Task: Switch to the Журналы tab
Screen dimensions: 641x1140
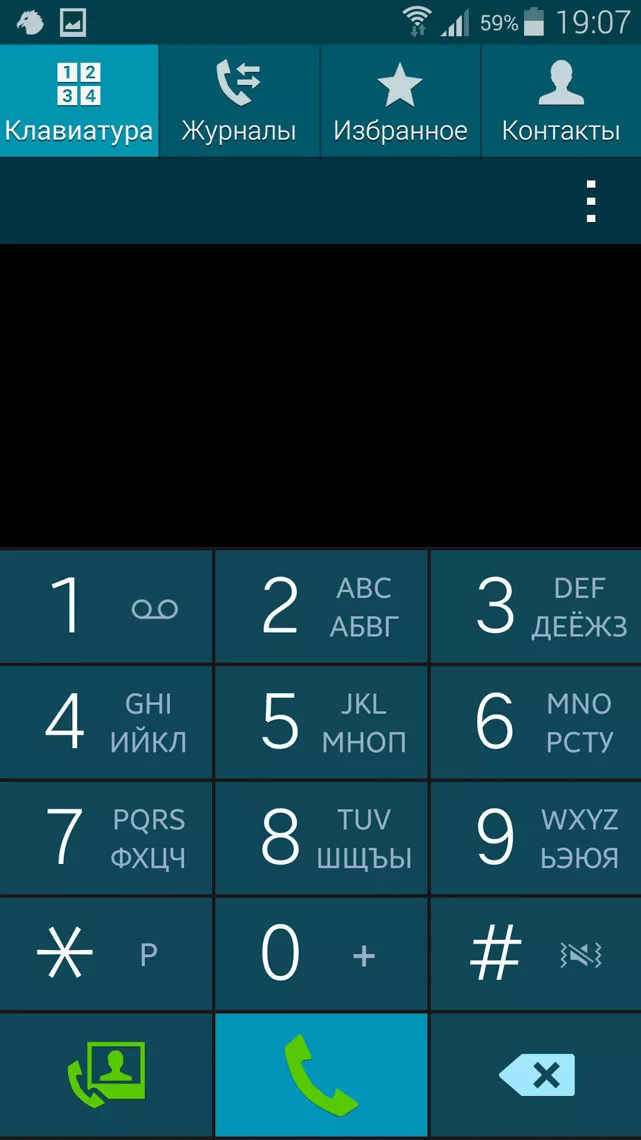Action: tap(239, 101)
